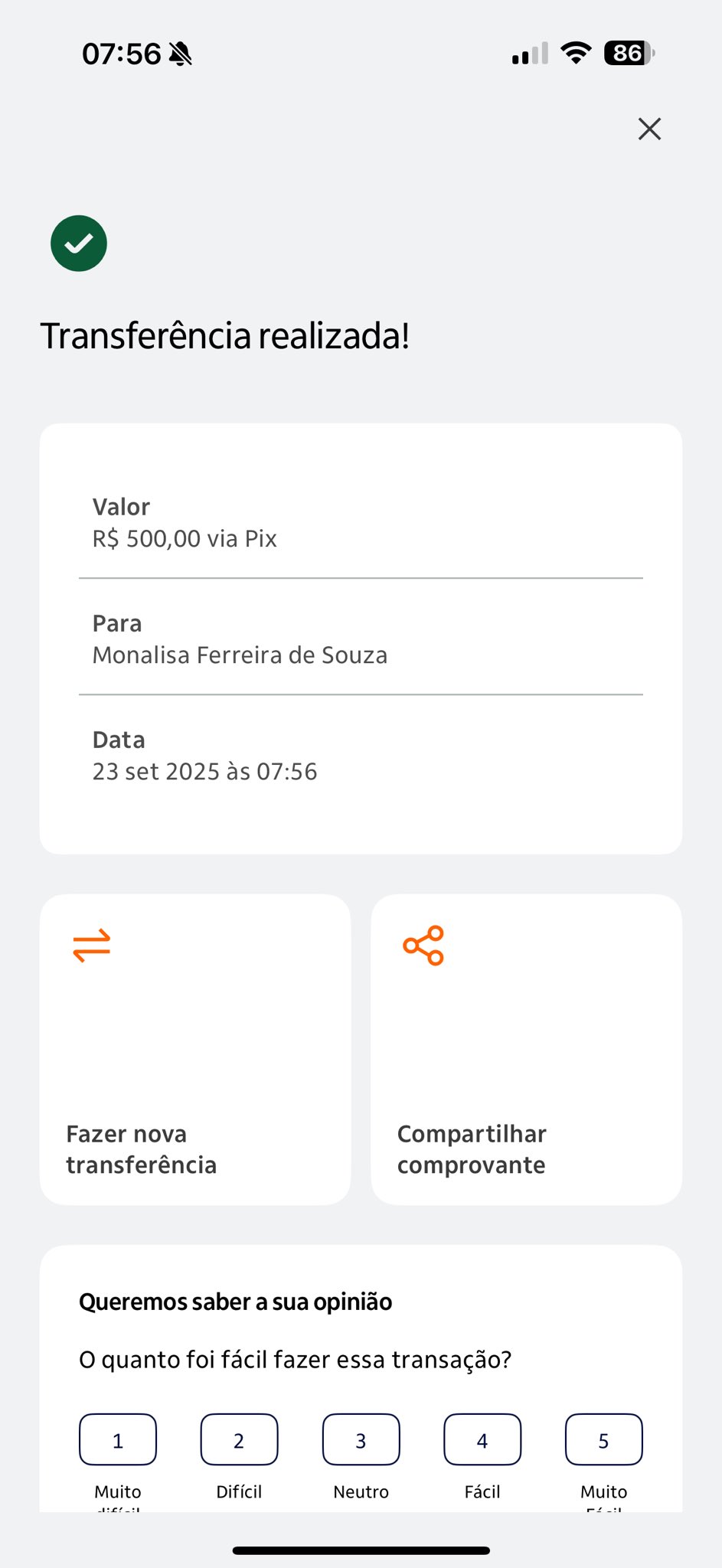This screenshot has height=1568, width=722.
Task: Open Fazer nova transferência card
Action: pos(195,1049)
